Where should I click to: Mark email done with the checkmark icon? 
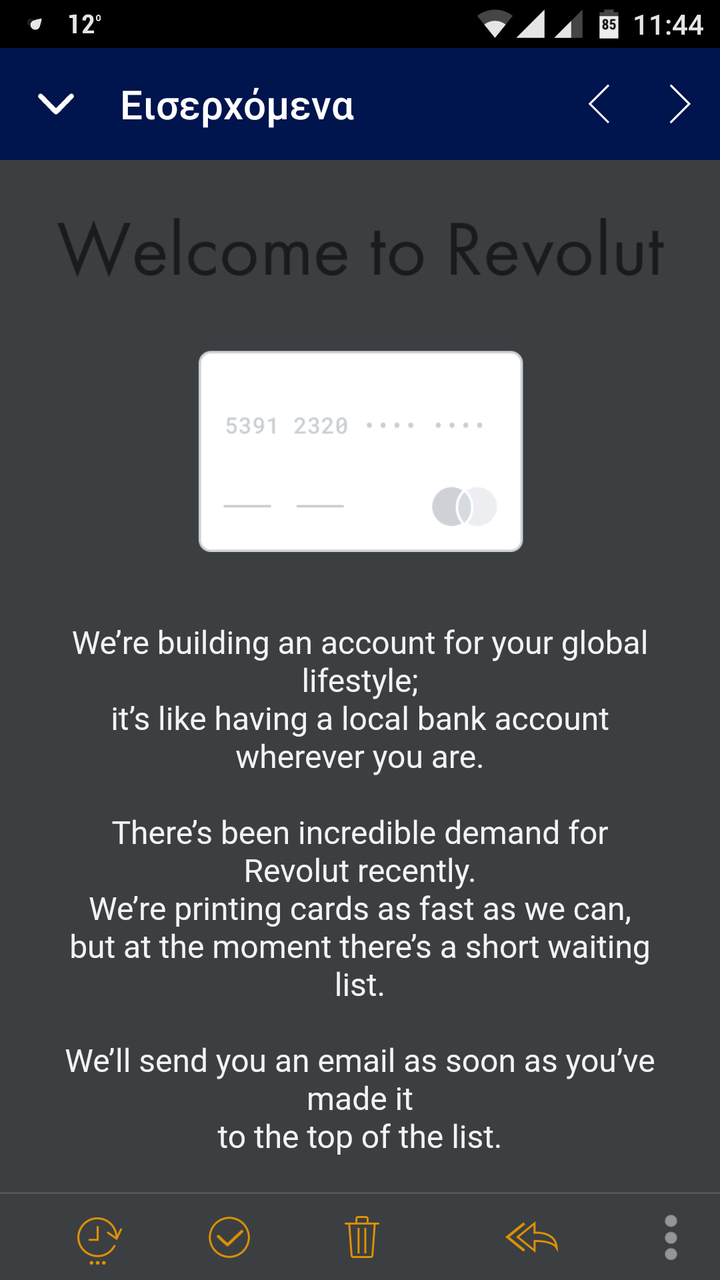(x=229, y=1237)
